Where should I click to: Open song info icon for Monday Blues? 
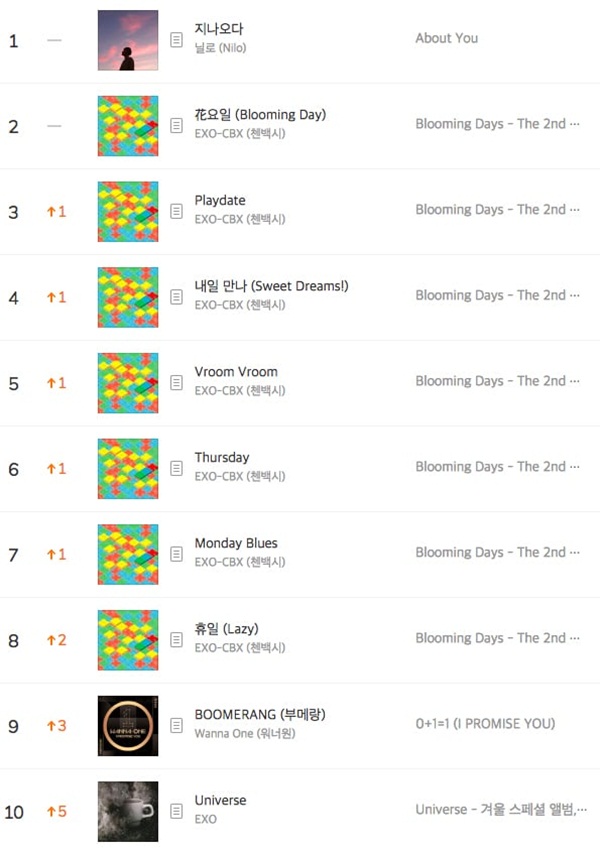click(x=176, y=554)
